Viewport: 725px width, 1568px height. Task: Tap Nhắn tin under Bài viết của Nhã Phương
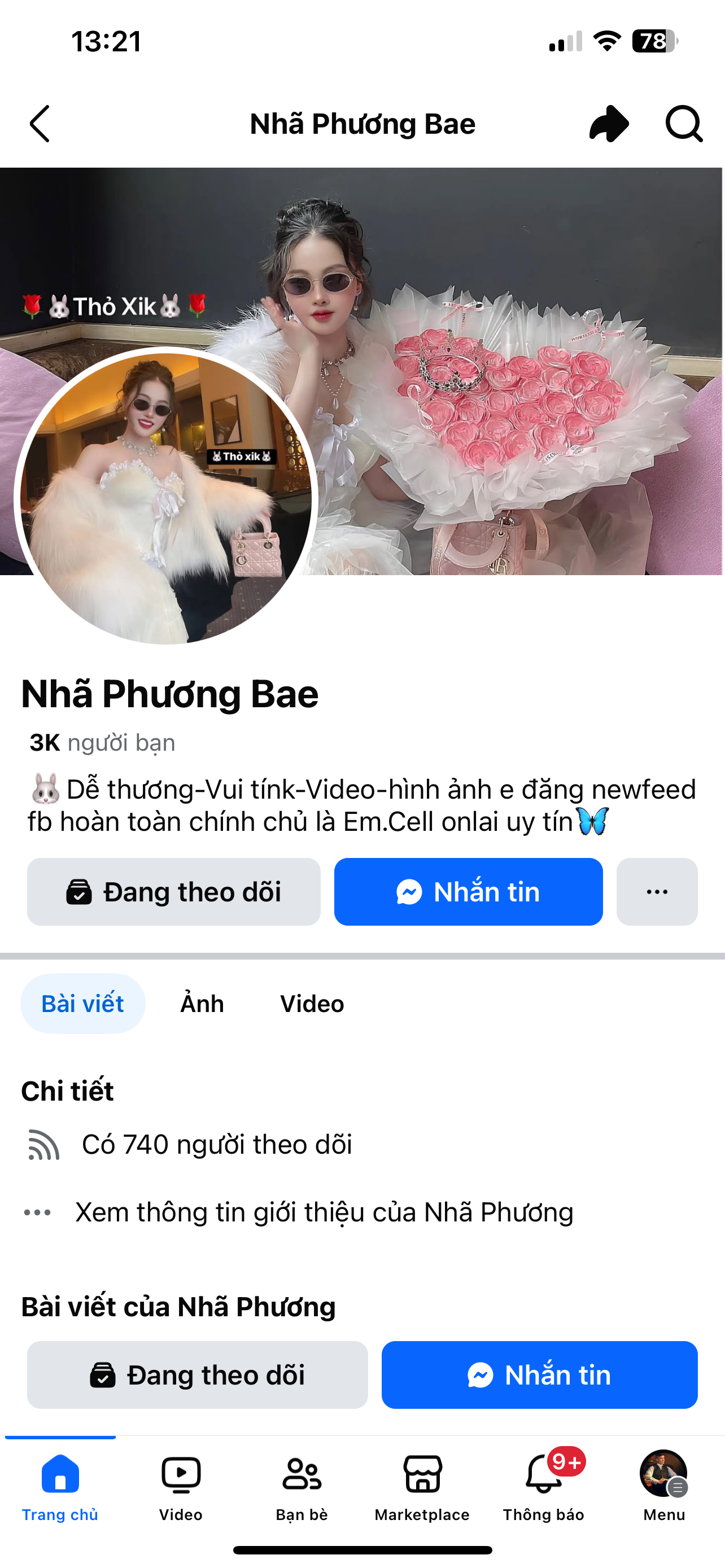click(x=539, y=1374)
